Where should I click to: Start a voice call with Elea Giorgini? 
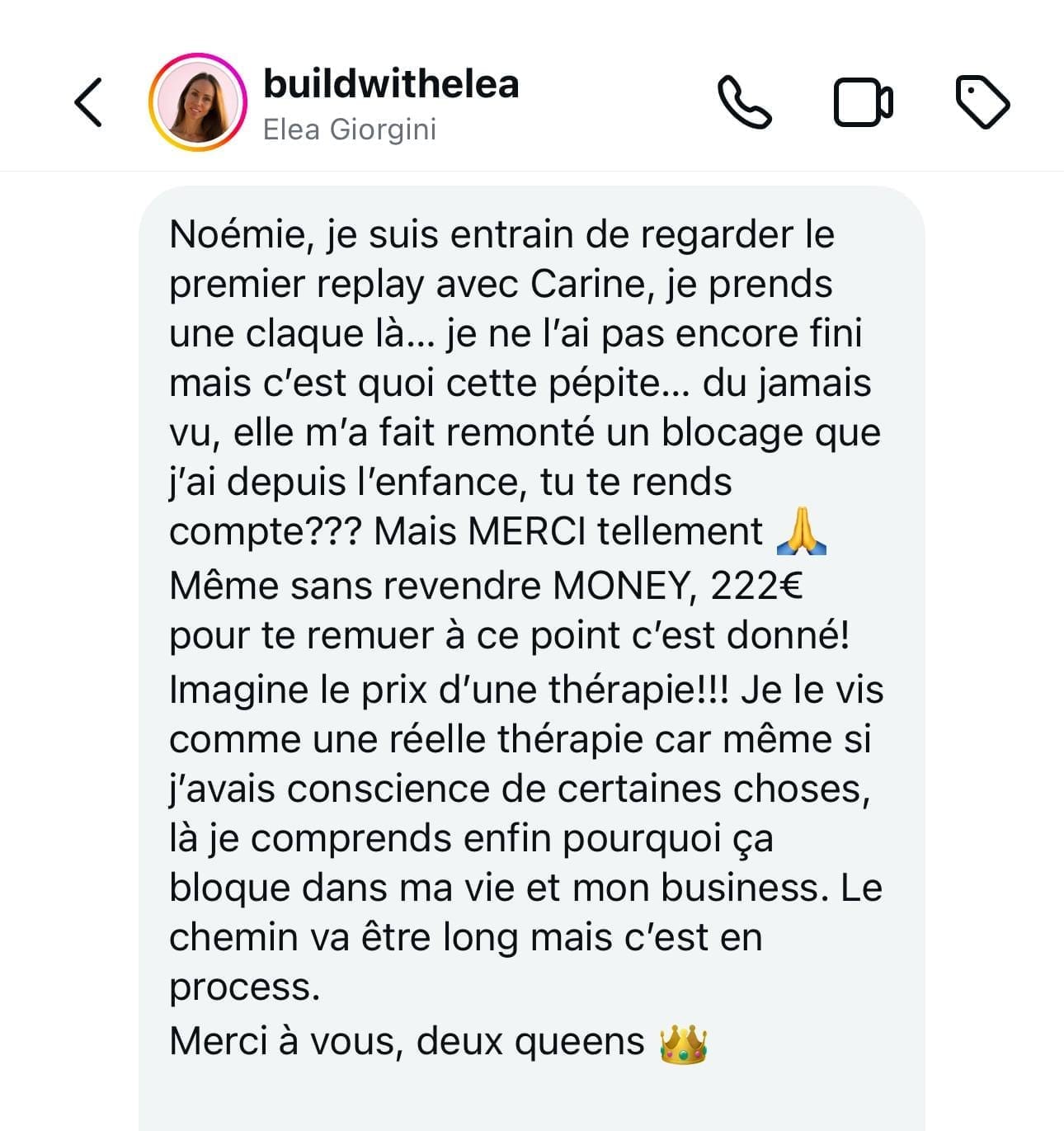[x=744, y=102]
